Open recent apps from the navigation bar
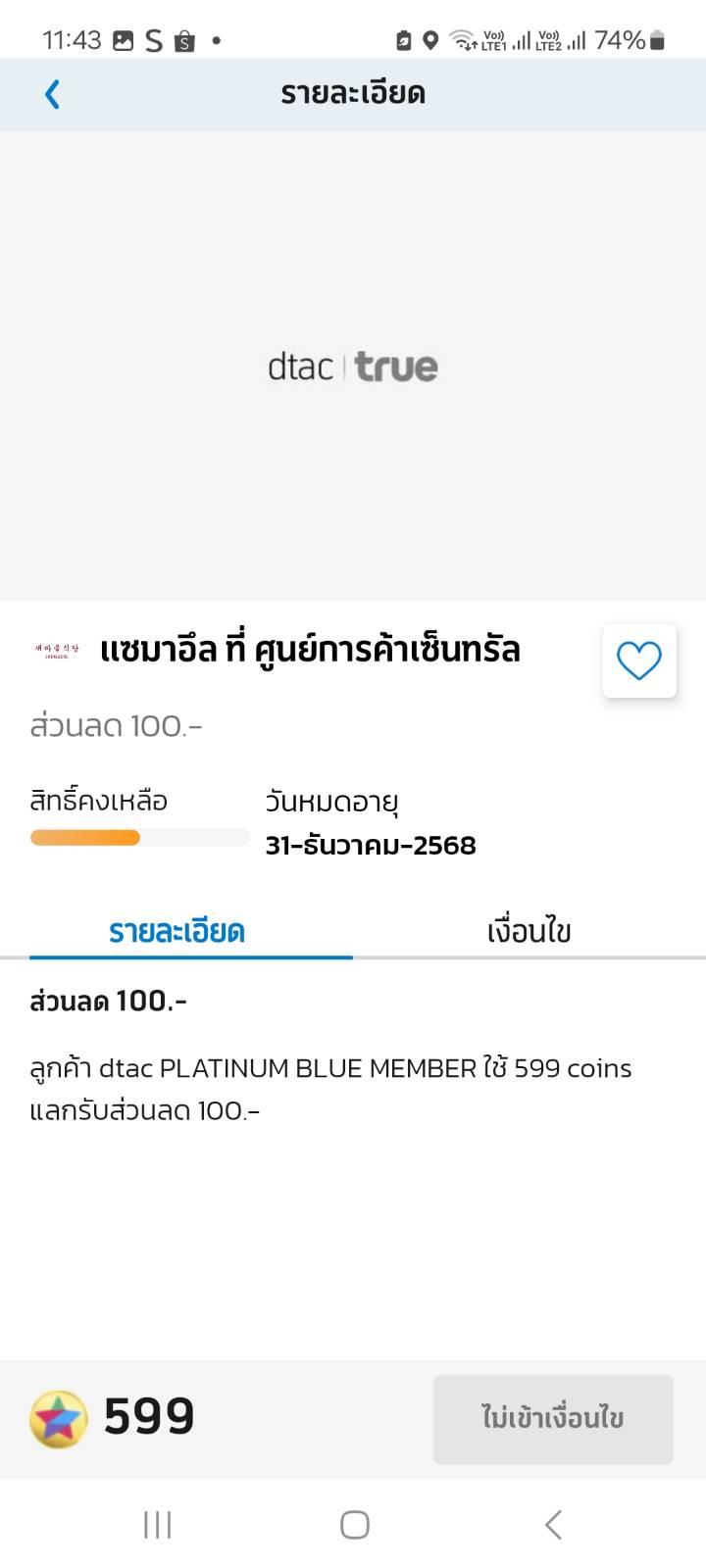706x1568 pixels. (157, 1524)
